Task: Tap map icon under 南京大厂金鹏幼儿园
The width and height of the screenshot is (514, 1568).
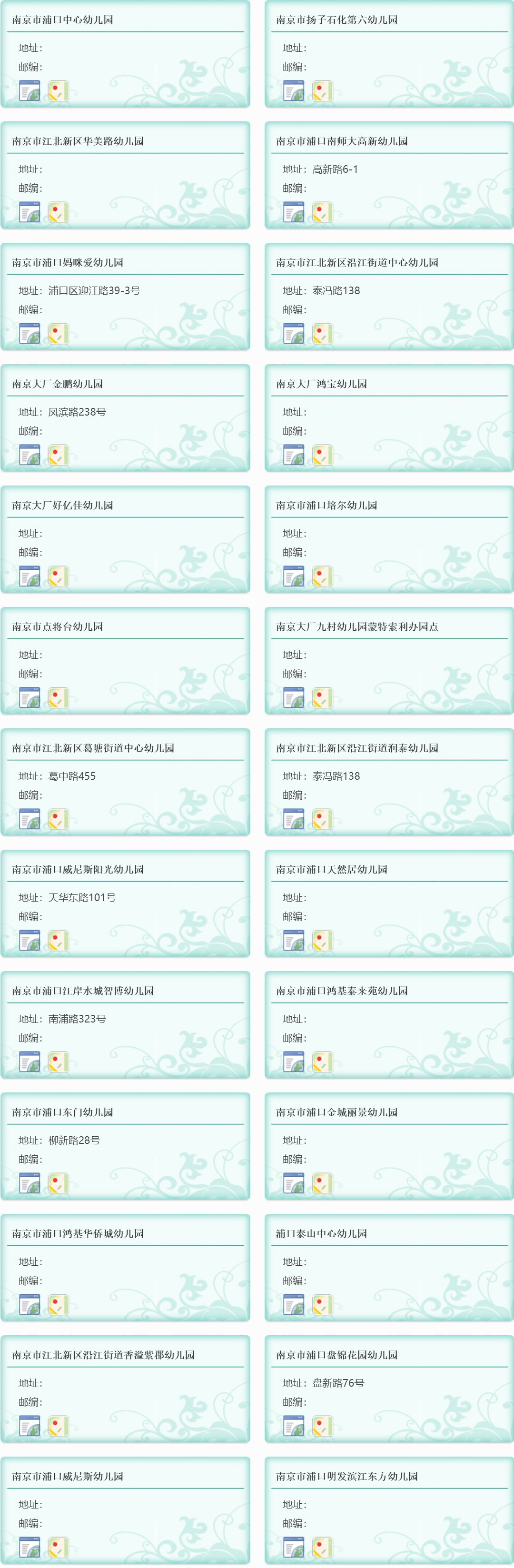Action: (59, 455)
